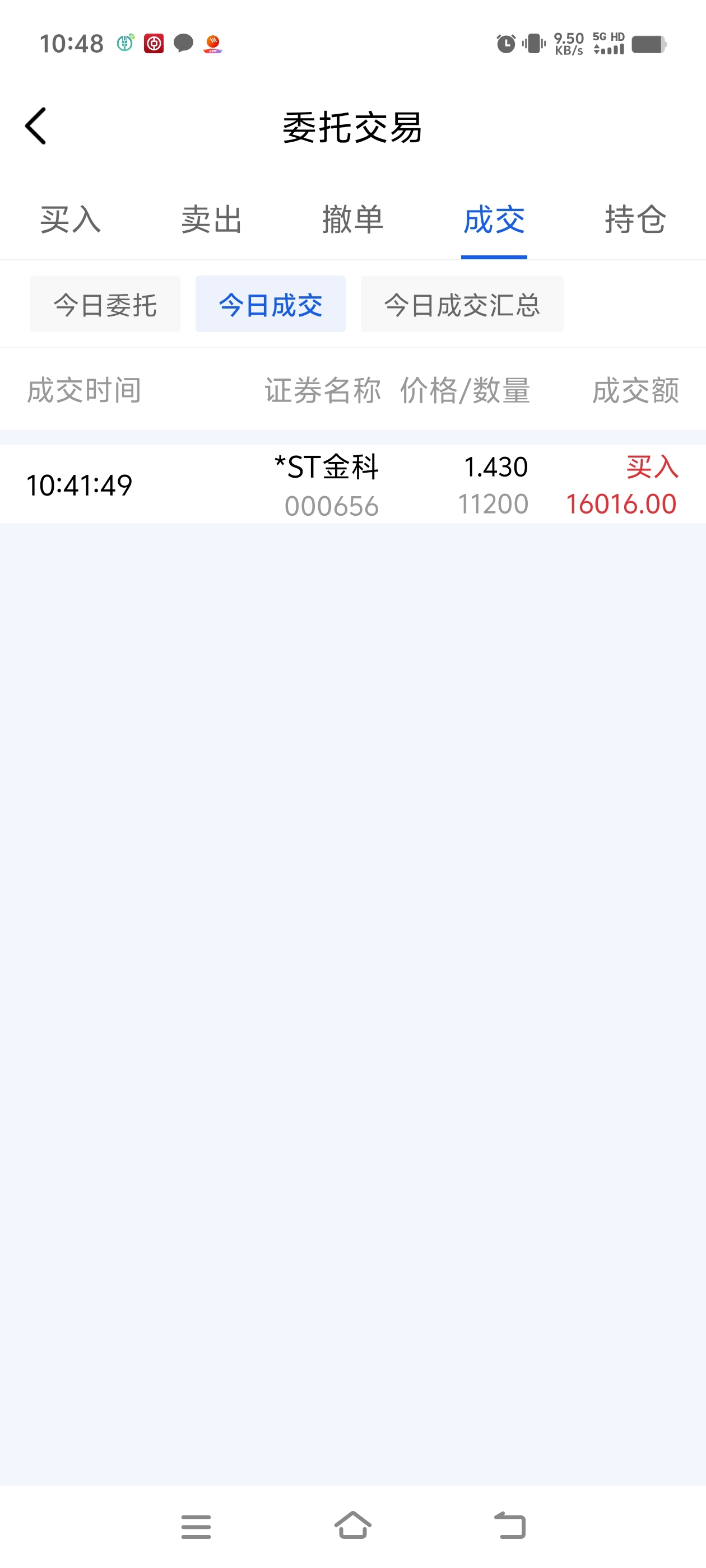Open the 撤单 tab
The width and height of the screenshot is (706, 1568).
point(352,220)
